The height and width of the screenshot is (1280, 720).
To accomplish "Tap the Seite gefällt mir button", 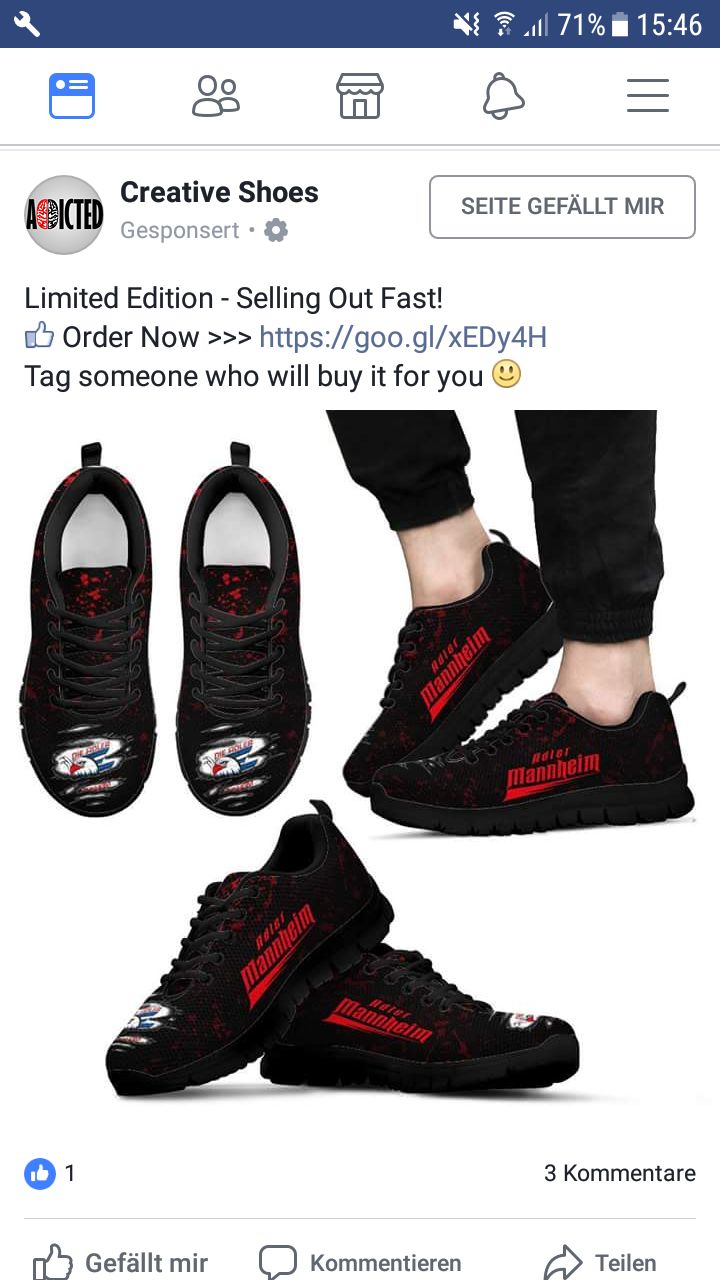I will (562, 207).
